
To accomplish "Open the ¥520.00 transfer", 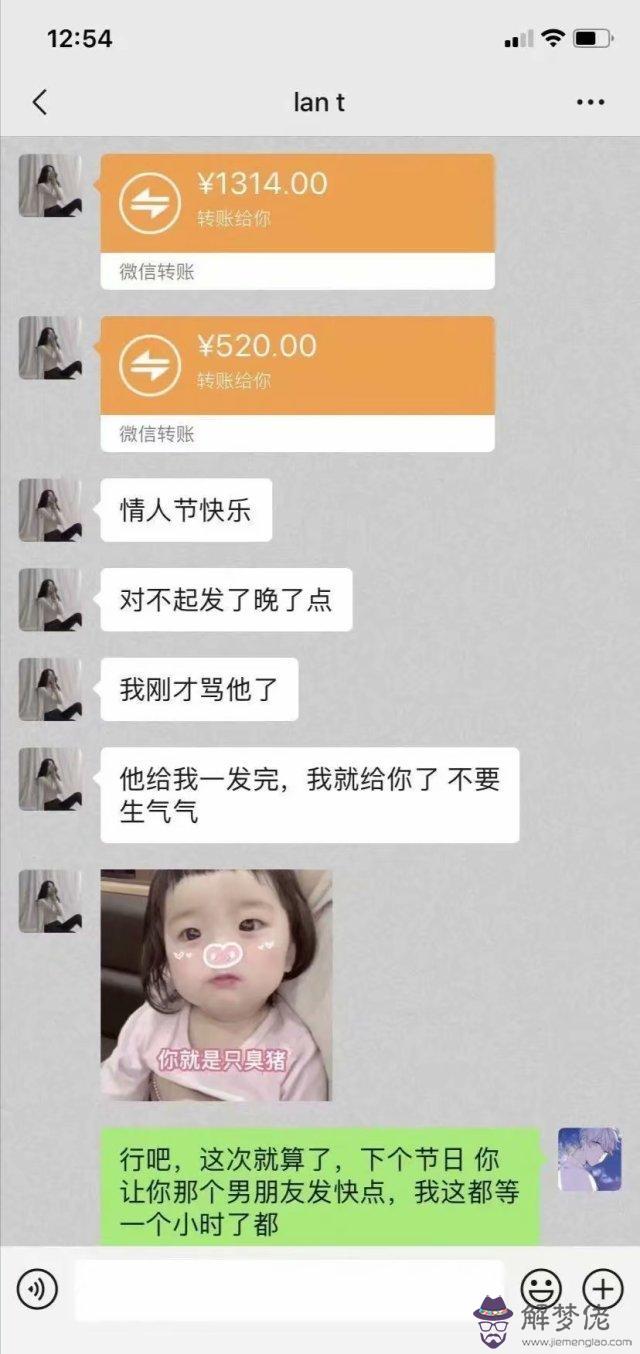I will click(297, 384).
